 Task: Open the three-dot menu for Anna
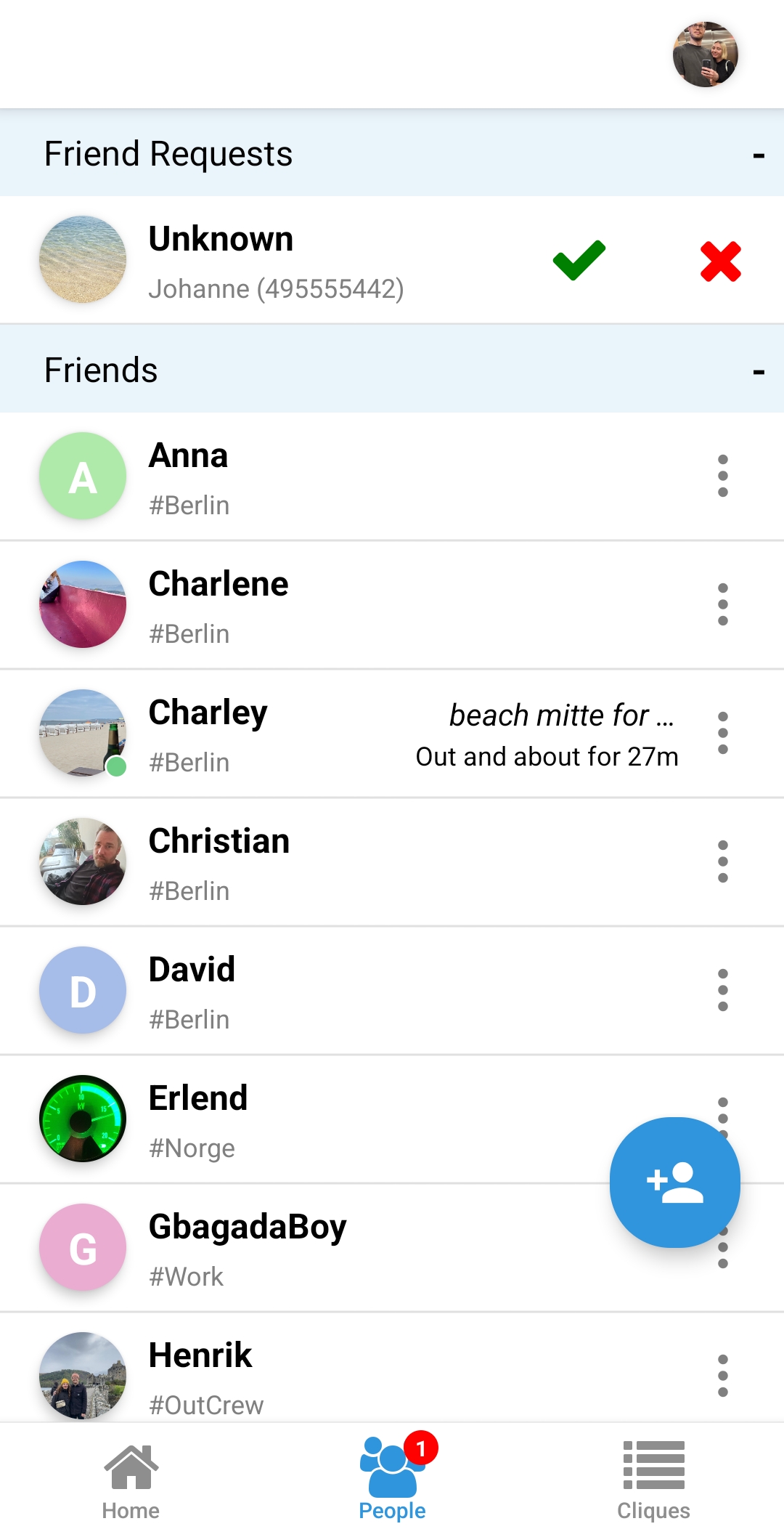[x=722, y=476]
